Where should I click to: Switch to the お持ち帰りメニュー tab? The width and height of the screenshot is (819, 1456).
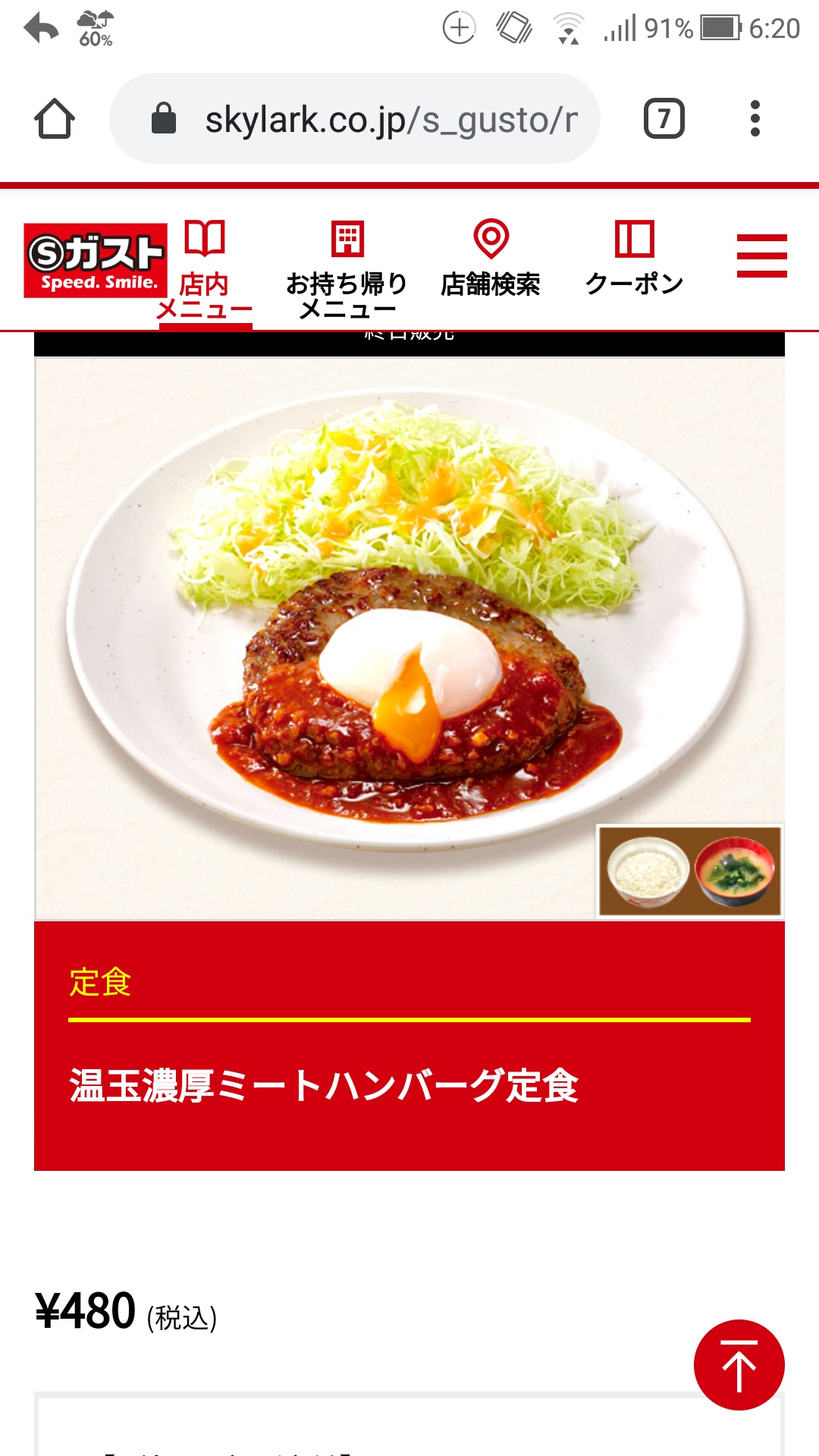pyautogui.click(x=347, y=269)
